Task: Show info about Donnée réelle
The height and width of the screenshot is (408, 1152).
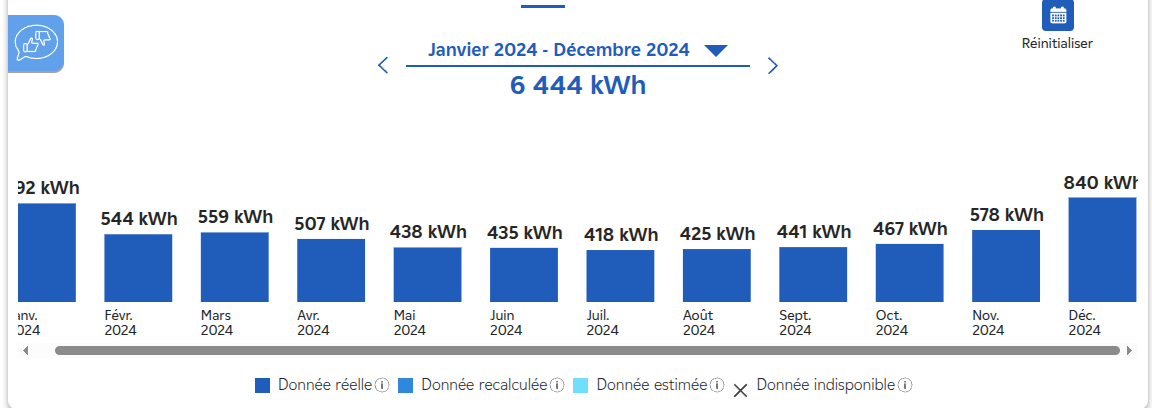Action: (382, 385)
